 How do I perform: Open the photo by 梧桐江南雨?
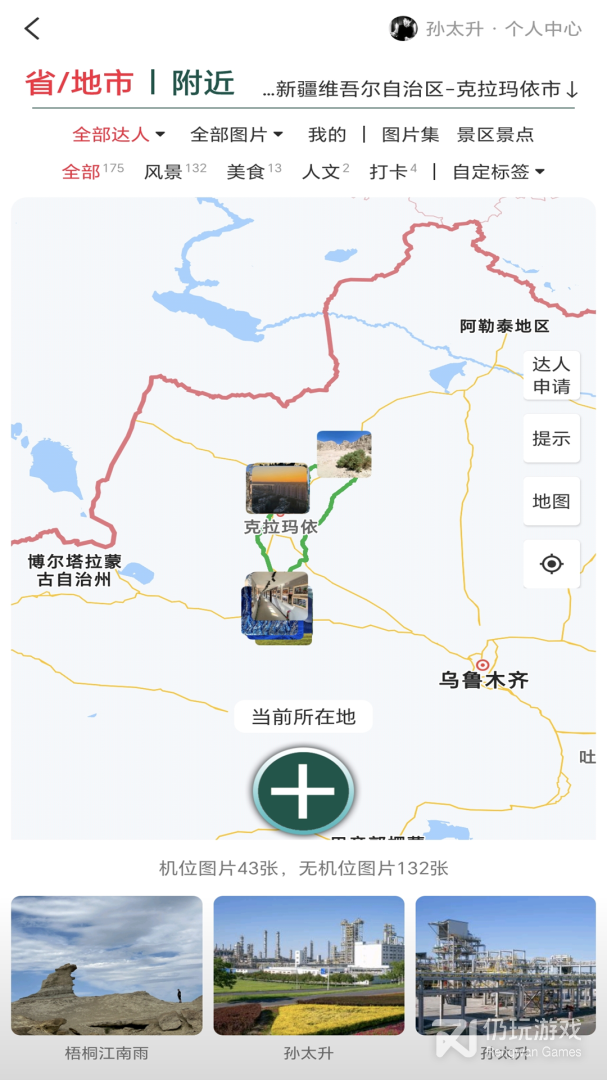(107, 964)
